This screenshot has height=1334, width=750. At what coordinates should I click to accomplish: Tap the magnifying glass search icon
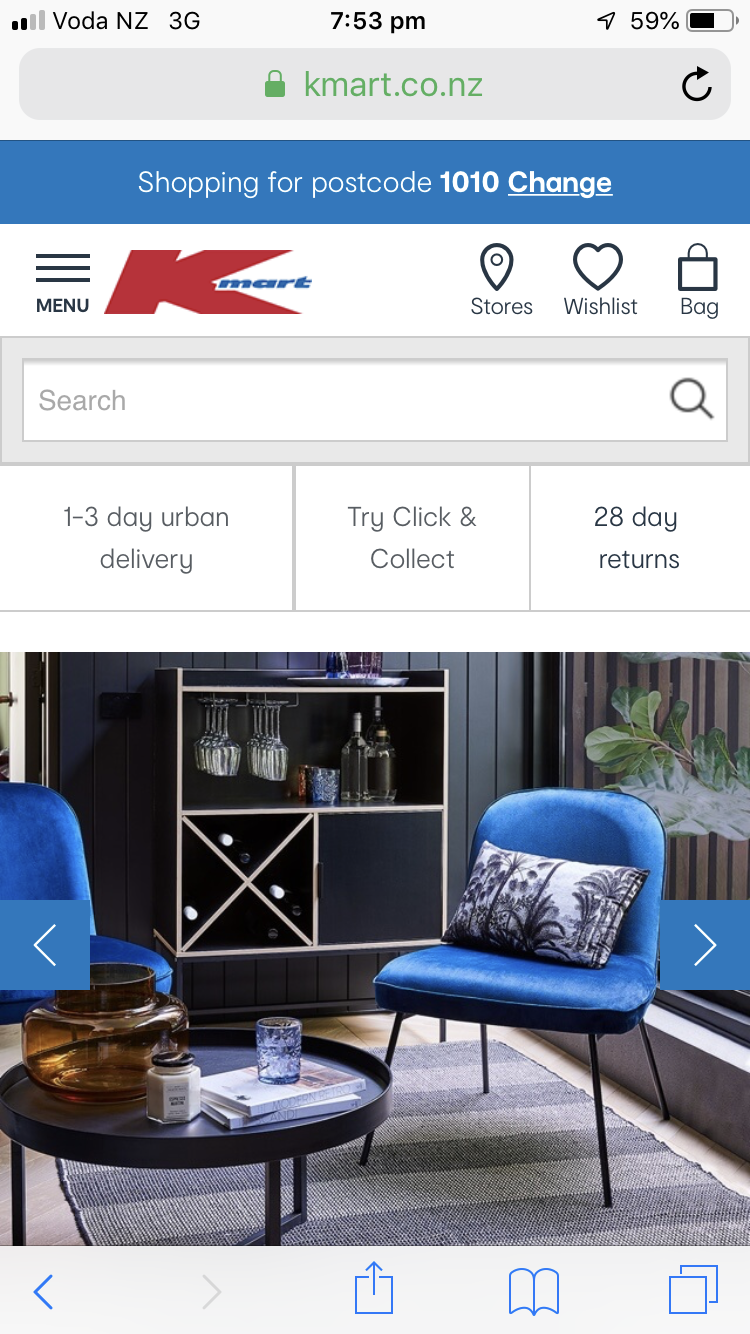pos(691,399)
